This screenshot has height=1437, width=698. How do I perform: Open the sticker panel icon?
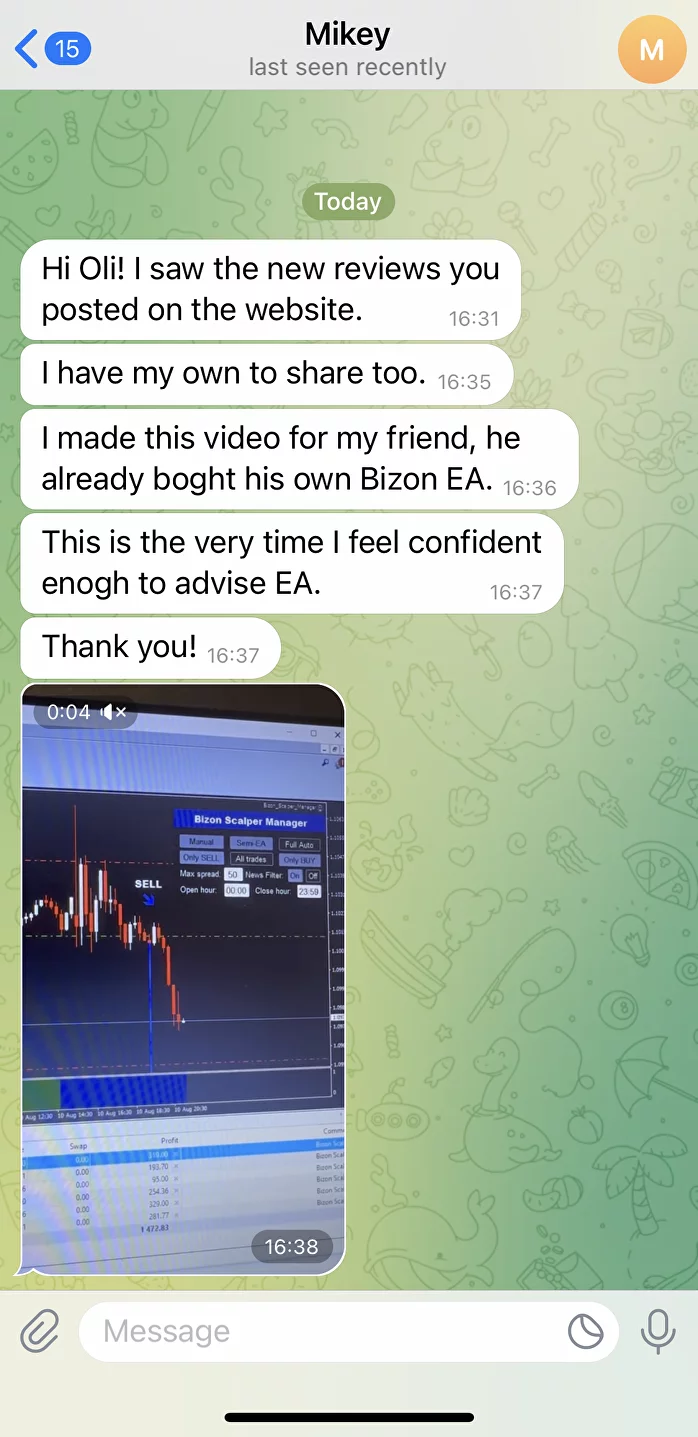[x=586, y=1331]
